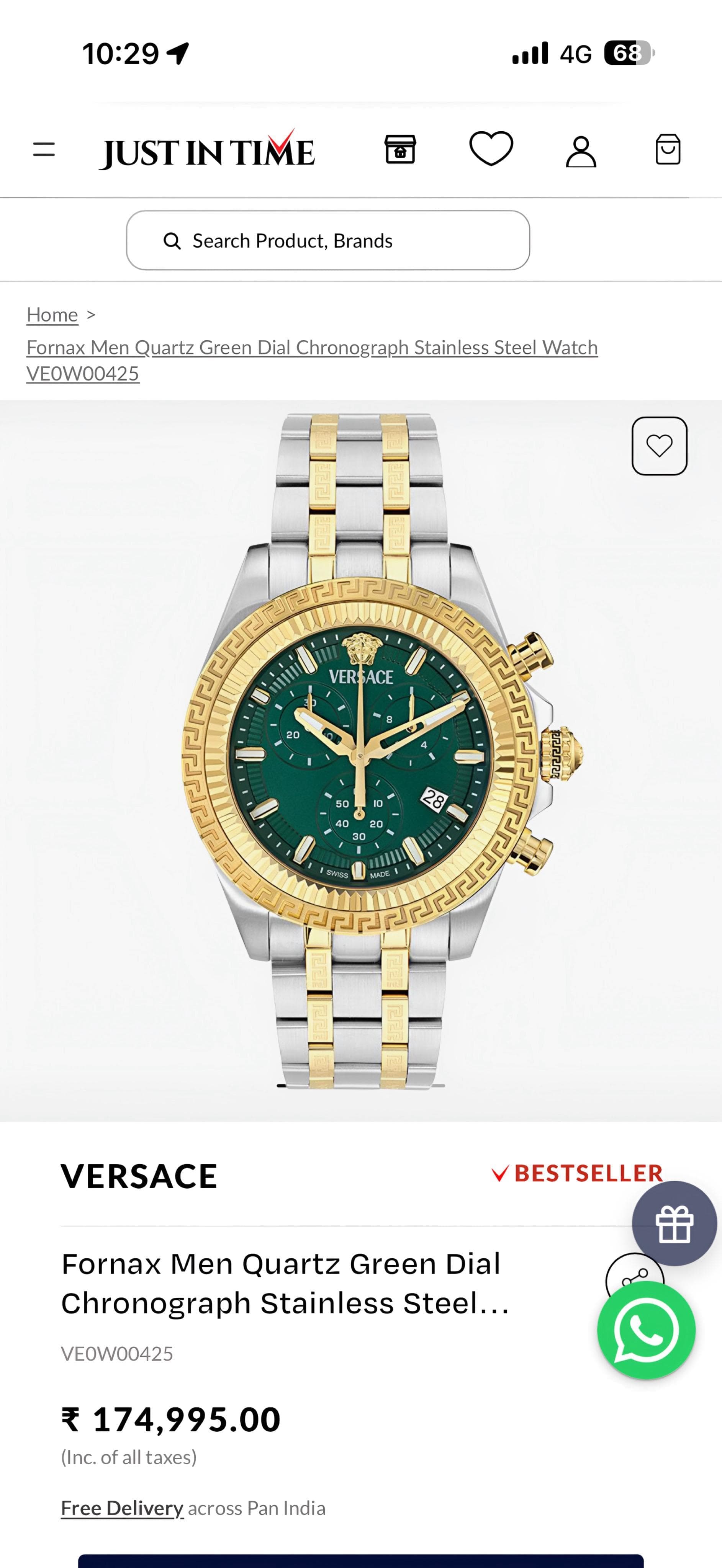722x1568 pixels.
Task: Open the account profile icon
Action: coord(581,151)
